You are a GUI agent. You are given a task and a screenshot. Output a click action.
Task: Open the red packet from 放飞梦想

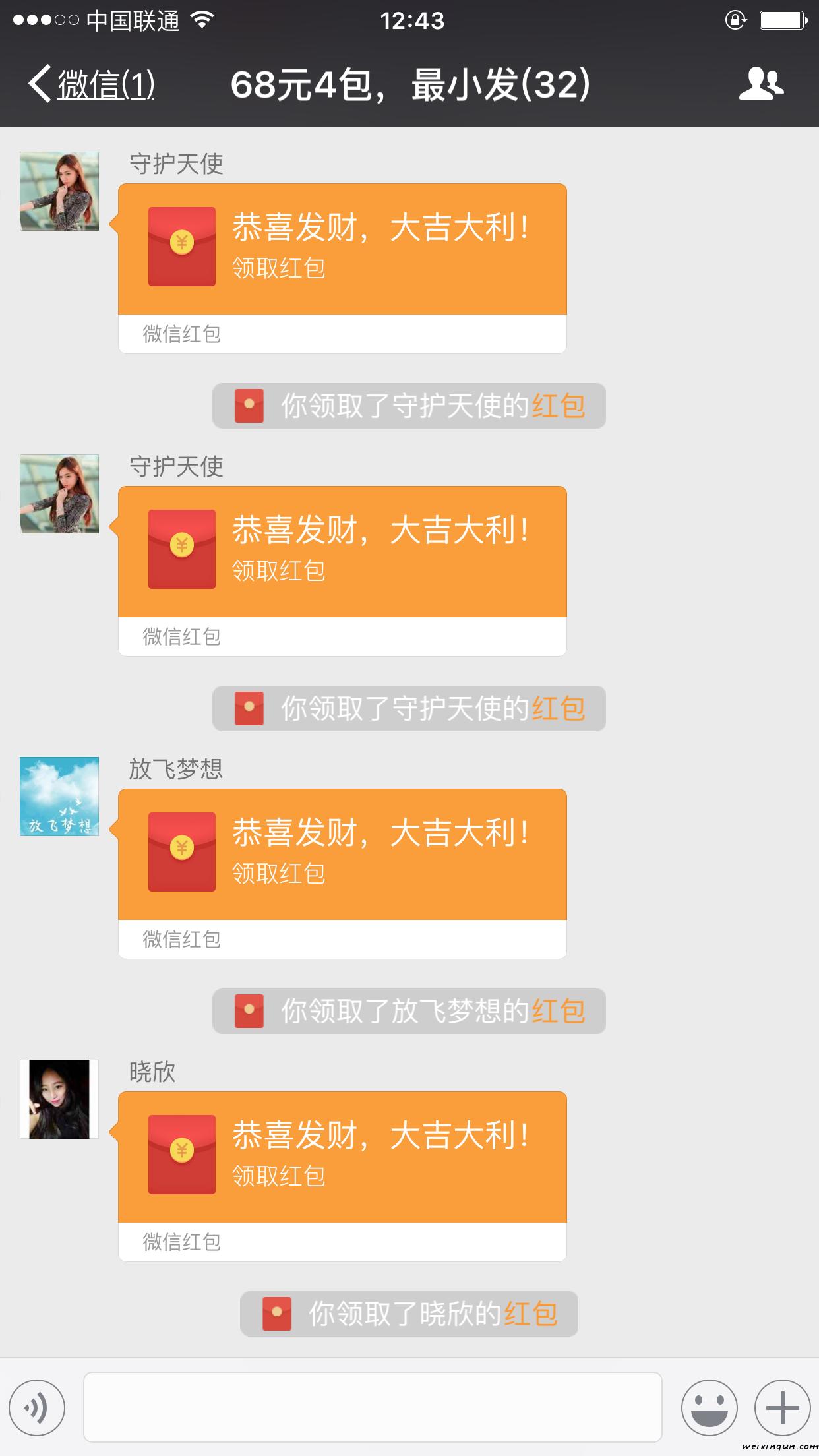[x=342, y=855]
